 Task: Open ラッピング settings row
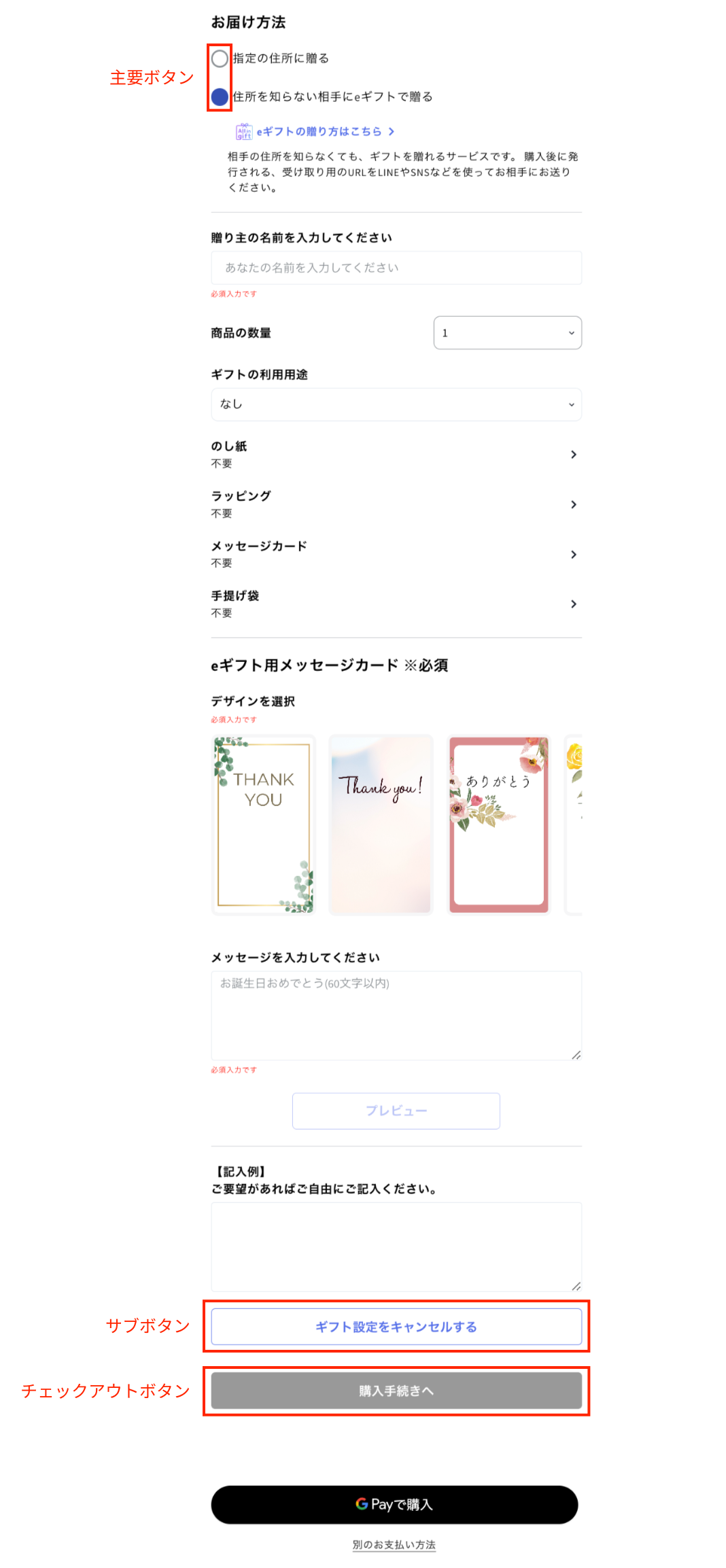[396, 504]
